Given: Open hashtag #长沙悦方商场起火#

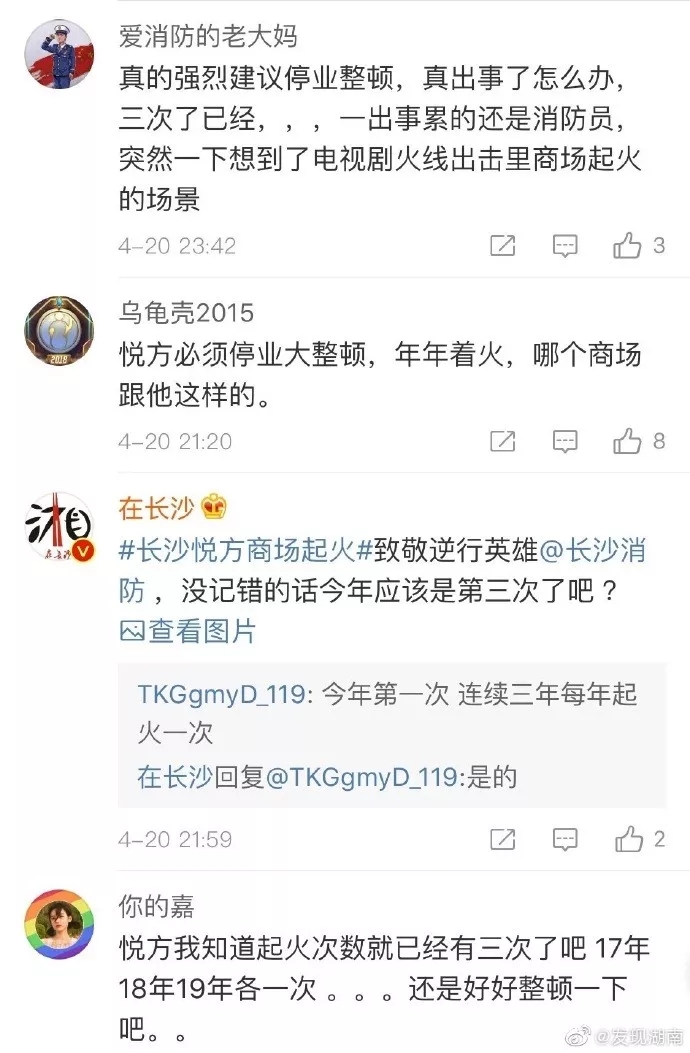Looking at the screenshot, I should [x=245, y=551].
